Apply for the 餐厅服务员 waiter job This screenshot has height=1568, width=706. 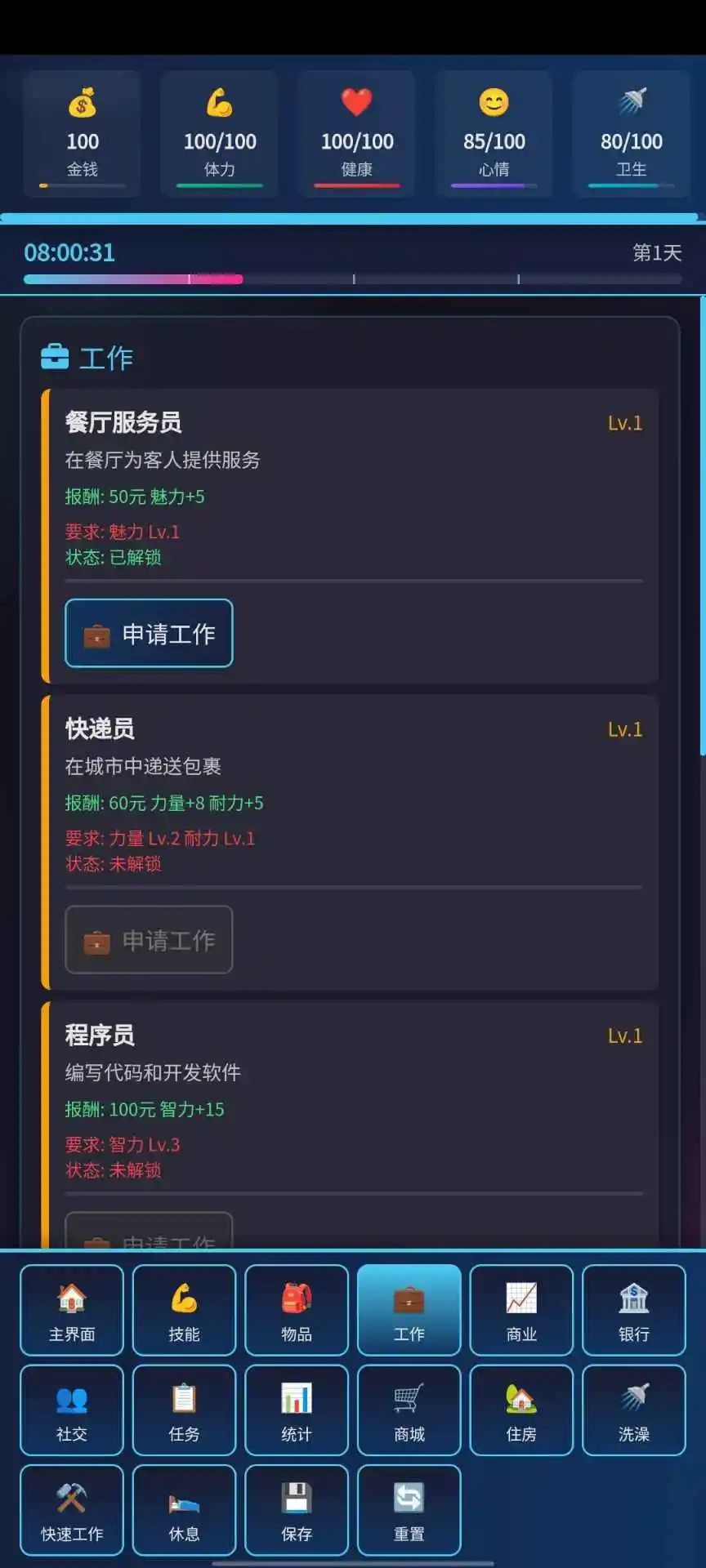click(148, 633)
